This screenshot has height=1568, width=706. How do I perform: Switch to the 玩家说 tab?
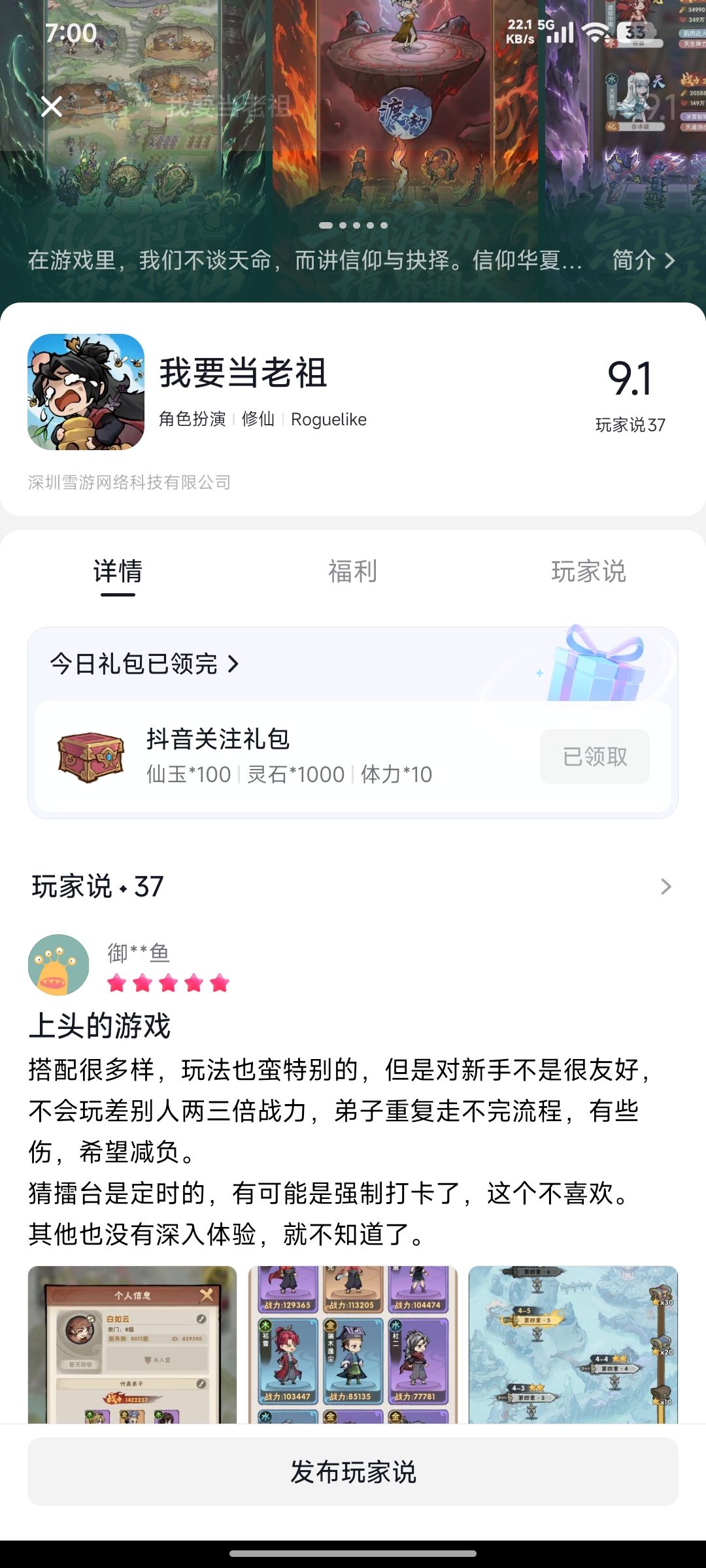pyautogui.click(x=588, y=571)
